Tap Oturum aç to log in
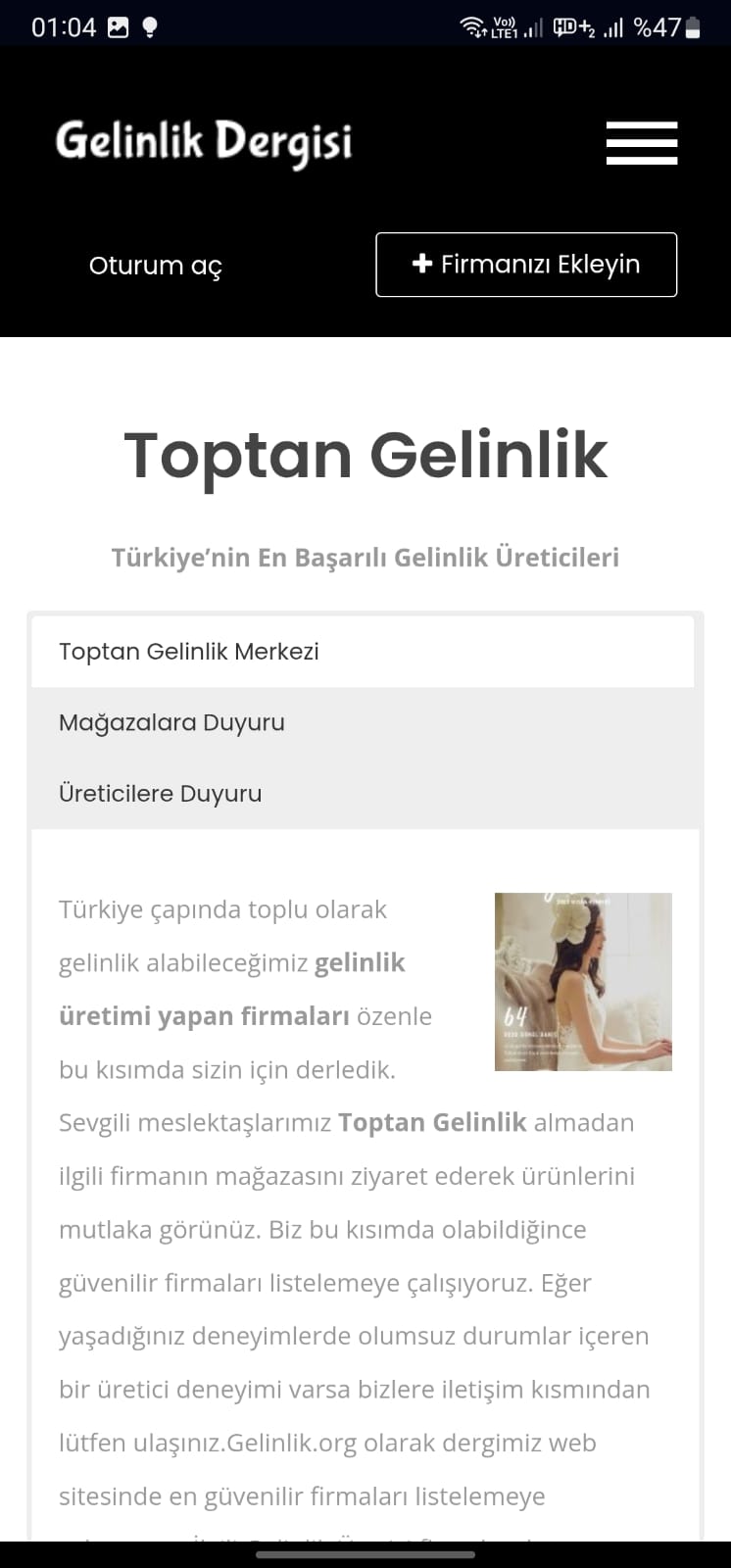Viewport: 731px width, 1568px height. [x=155, y=266]
